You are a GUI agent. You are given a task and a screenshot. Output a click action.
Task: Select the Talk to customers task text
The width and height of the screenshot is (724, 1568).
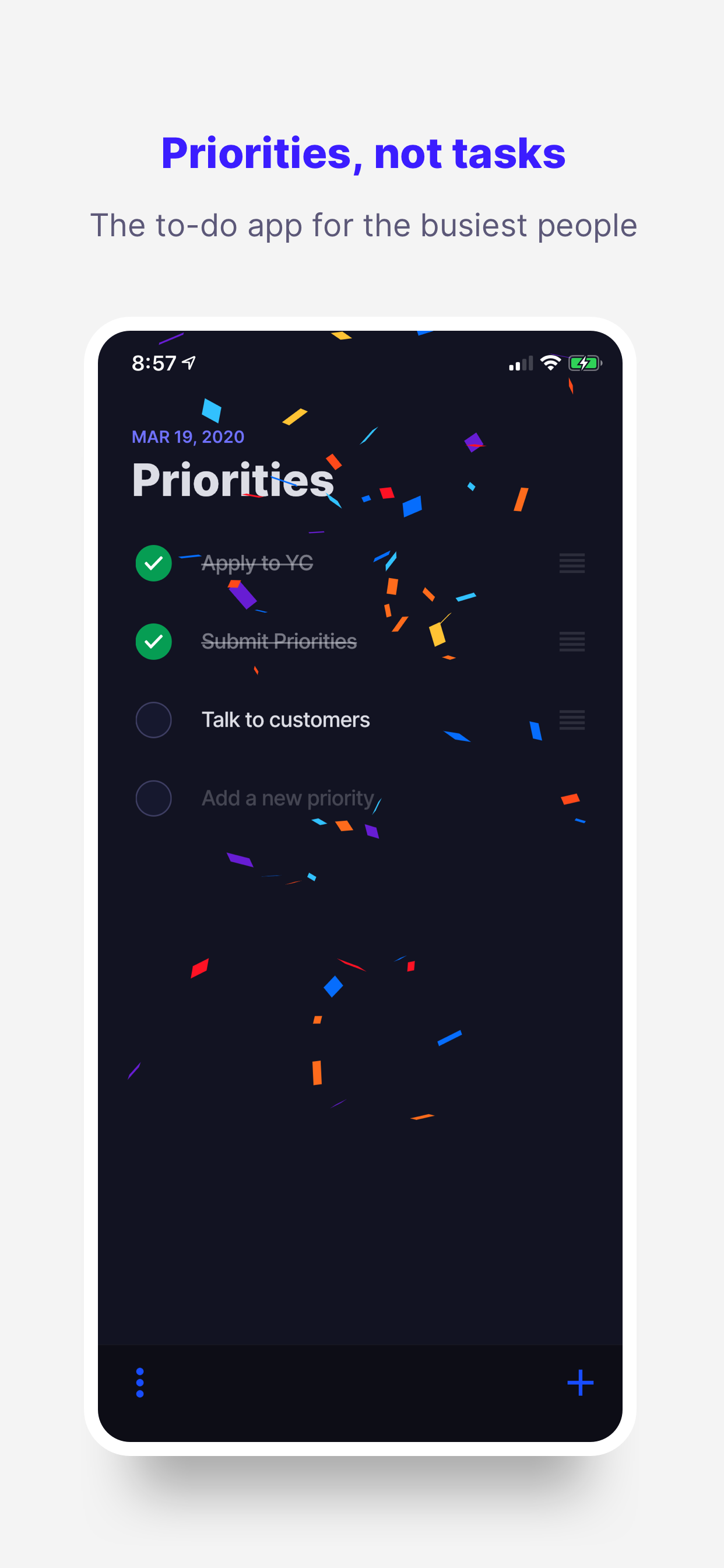tap(286, 719)
